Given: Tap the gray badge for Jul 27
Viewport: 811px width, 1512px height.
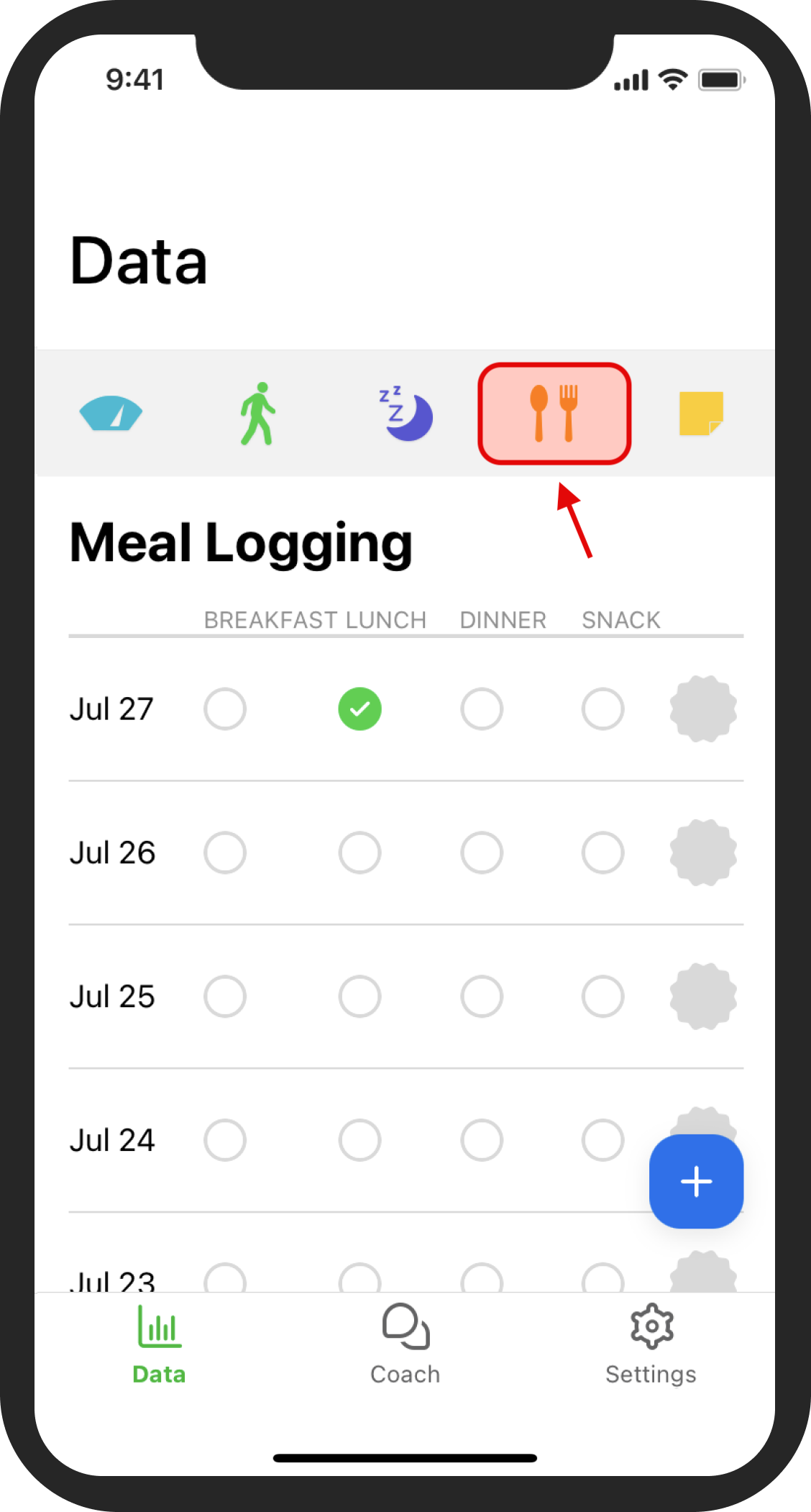Looking at the screenshot, I should (703, 709).
